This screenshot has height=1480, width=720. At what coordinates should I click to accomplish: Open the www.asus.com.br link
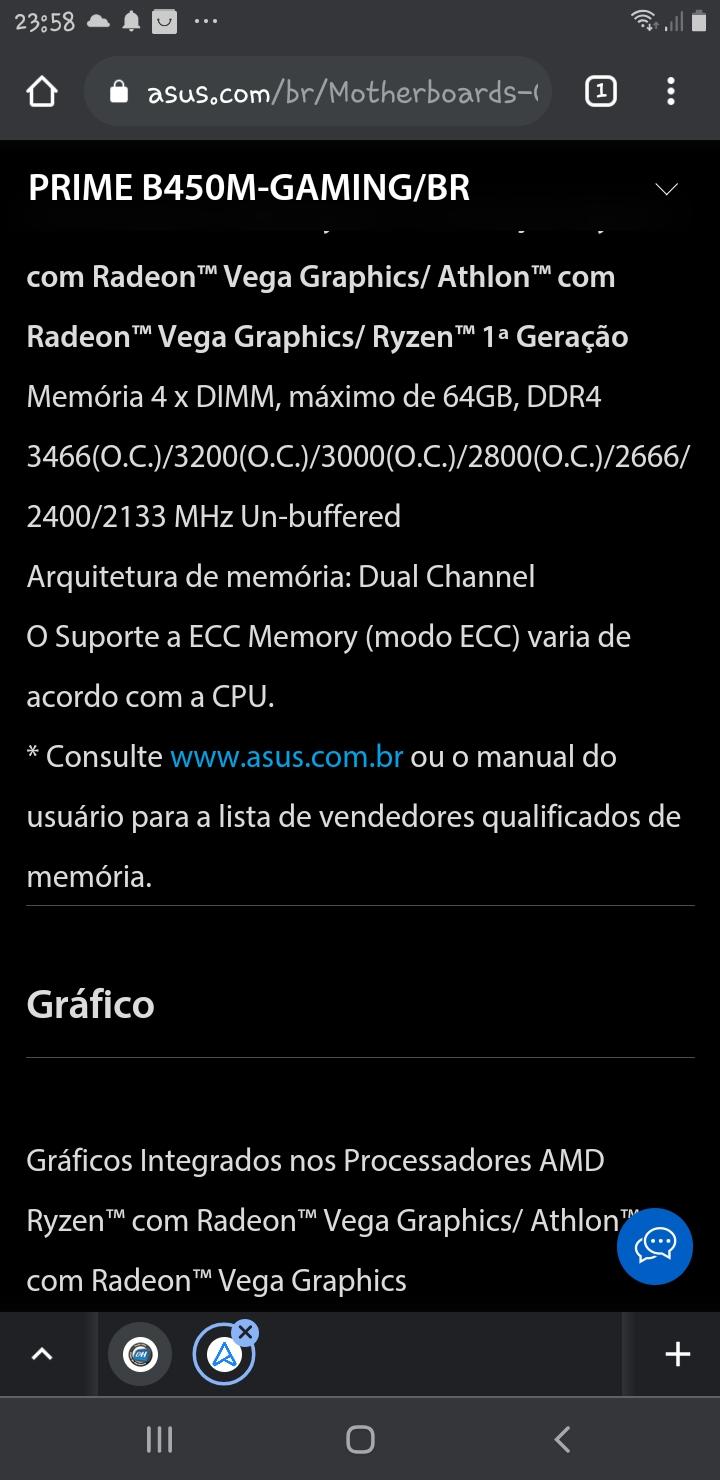[x=287, y=756]
